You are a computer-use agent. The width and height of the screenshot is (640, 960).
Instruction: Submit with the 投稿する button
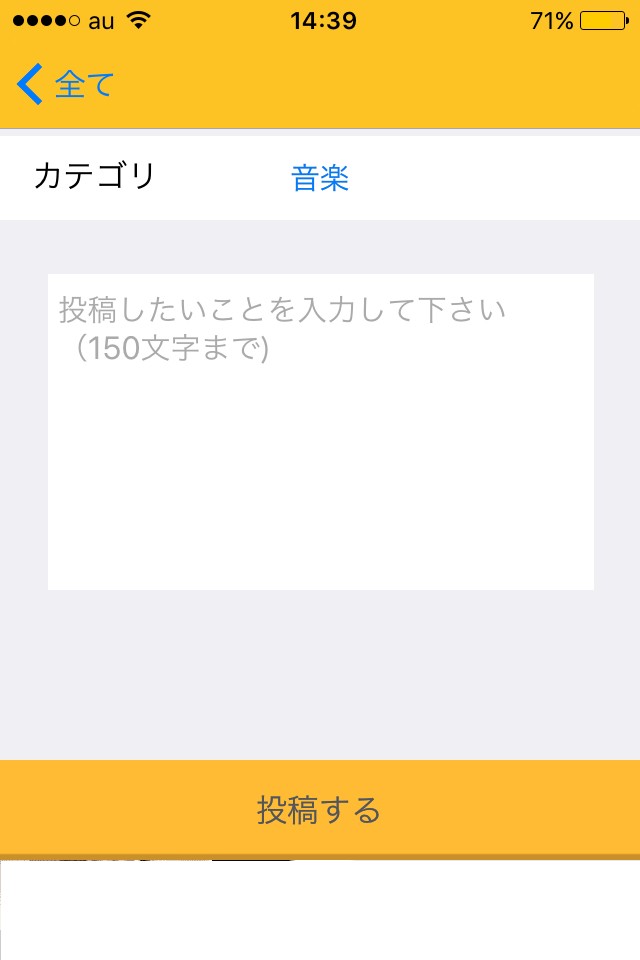click(x=320, y=808)
